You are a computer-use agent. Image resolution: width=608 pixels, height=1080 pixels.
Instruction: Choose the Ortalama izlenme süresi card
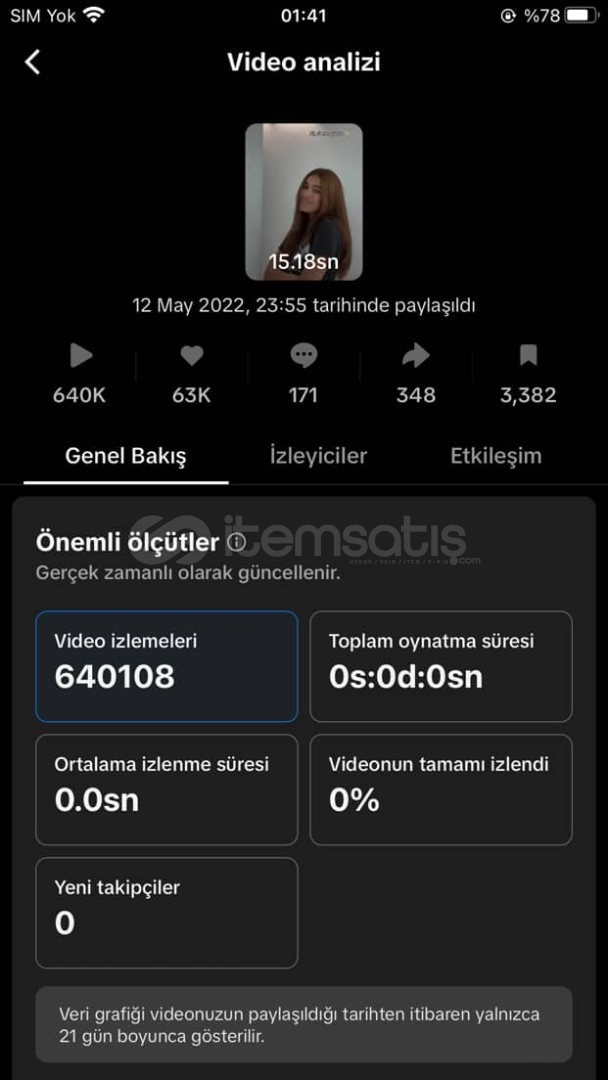pos(167,789)
